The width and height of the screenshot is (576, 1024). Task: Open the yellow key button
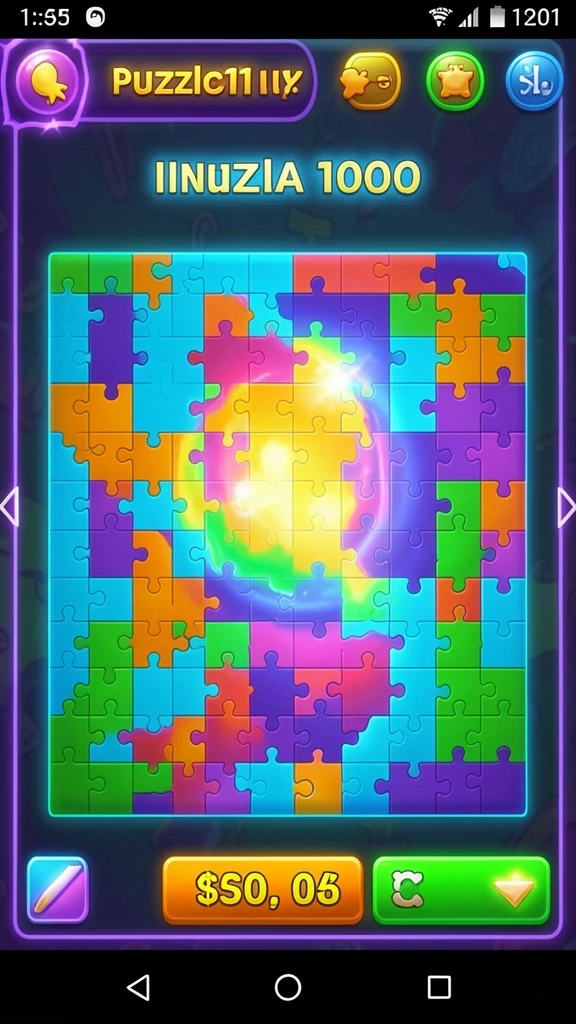point(370,81)
